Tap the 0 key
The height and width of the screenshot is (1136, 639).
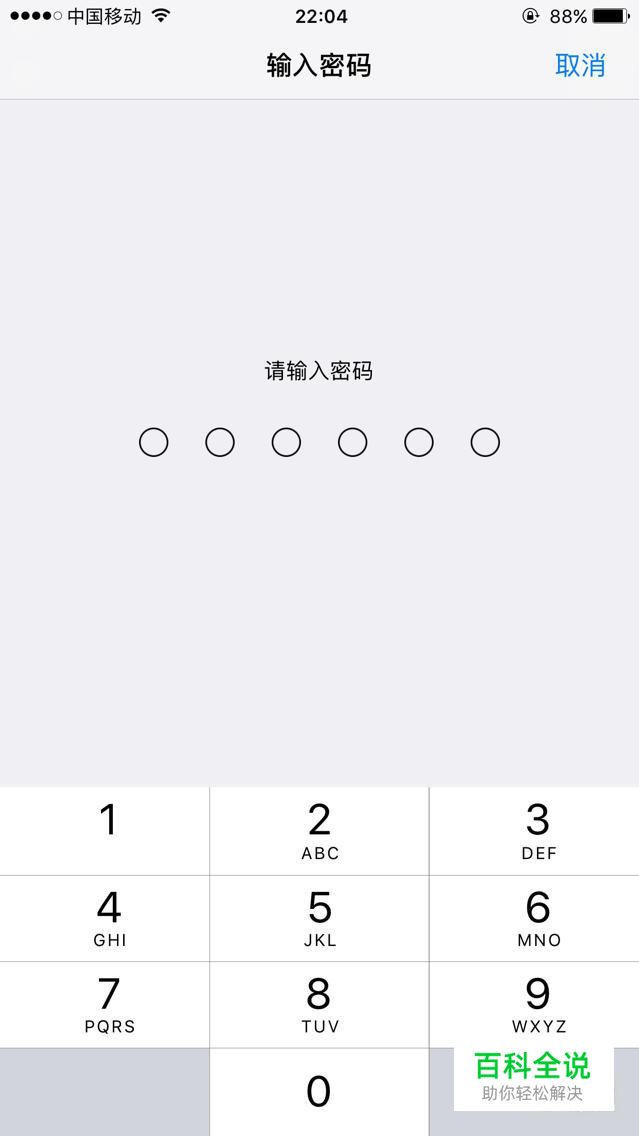tap(320, 1093)
